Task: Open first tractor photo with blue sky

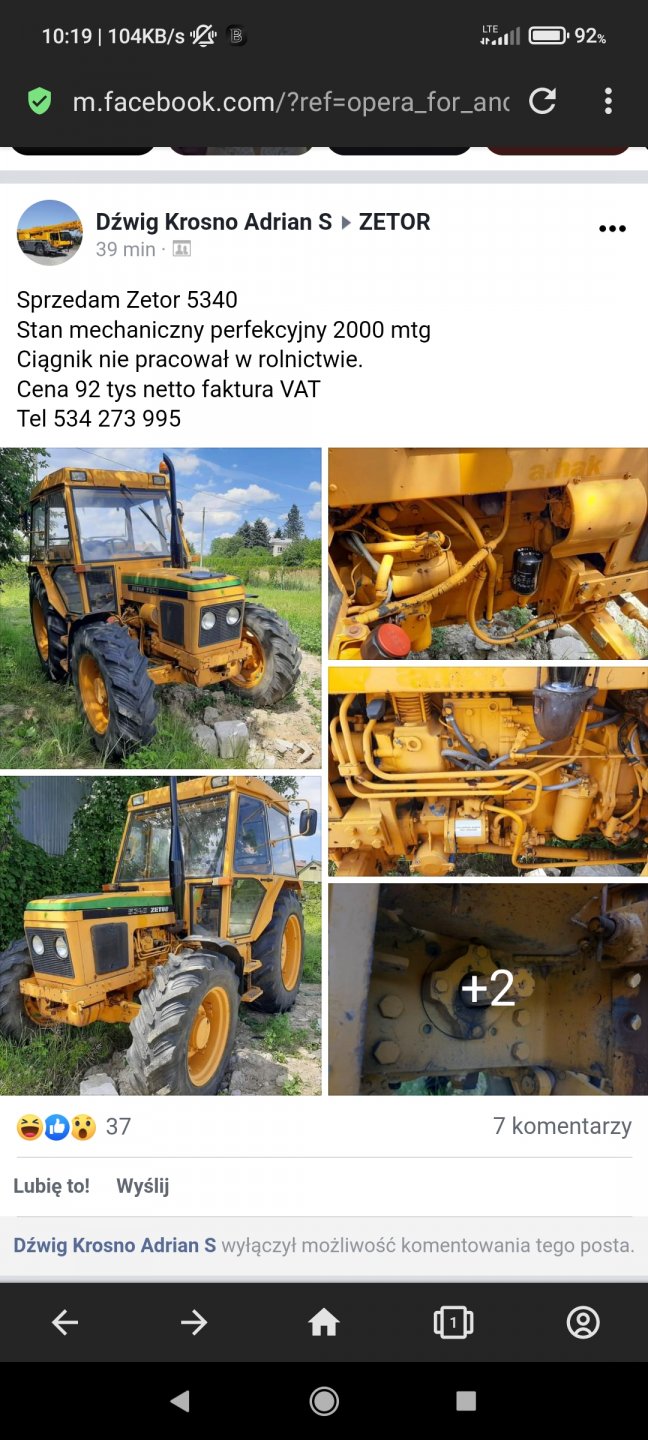Action: pos(161,607)
